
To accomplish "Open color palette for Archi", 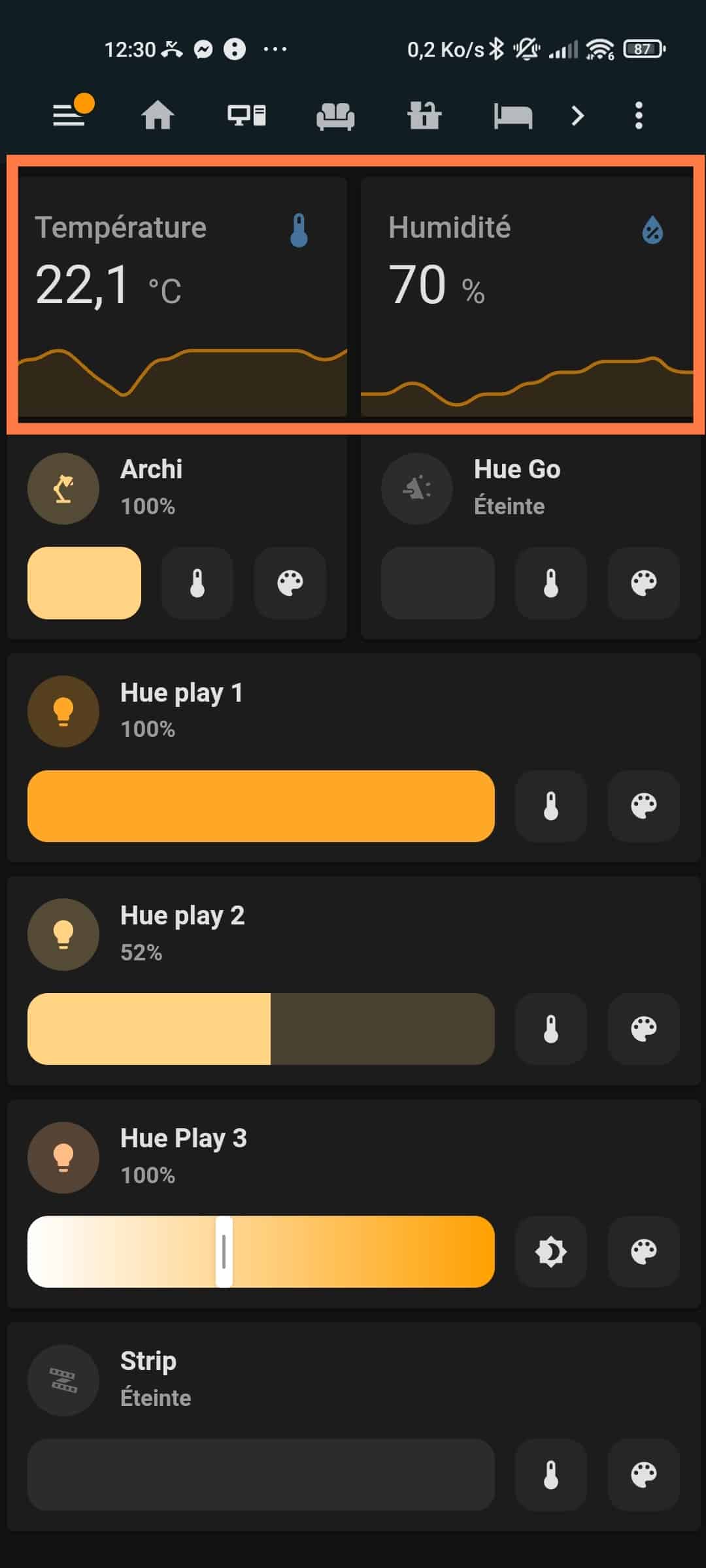I will tap(290, 583).
